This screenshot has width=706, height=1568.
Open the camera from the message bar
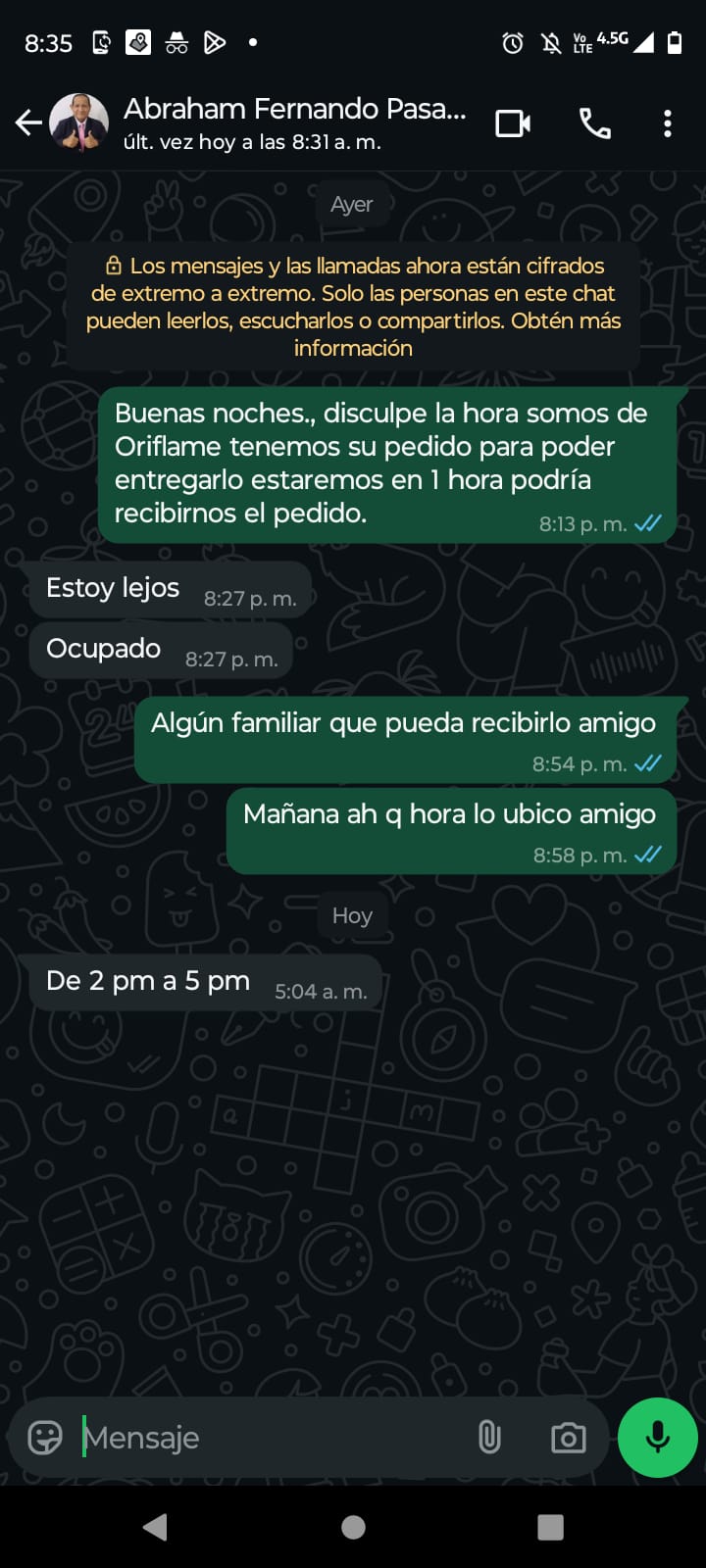tap(568, 1438)
